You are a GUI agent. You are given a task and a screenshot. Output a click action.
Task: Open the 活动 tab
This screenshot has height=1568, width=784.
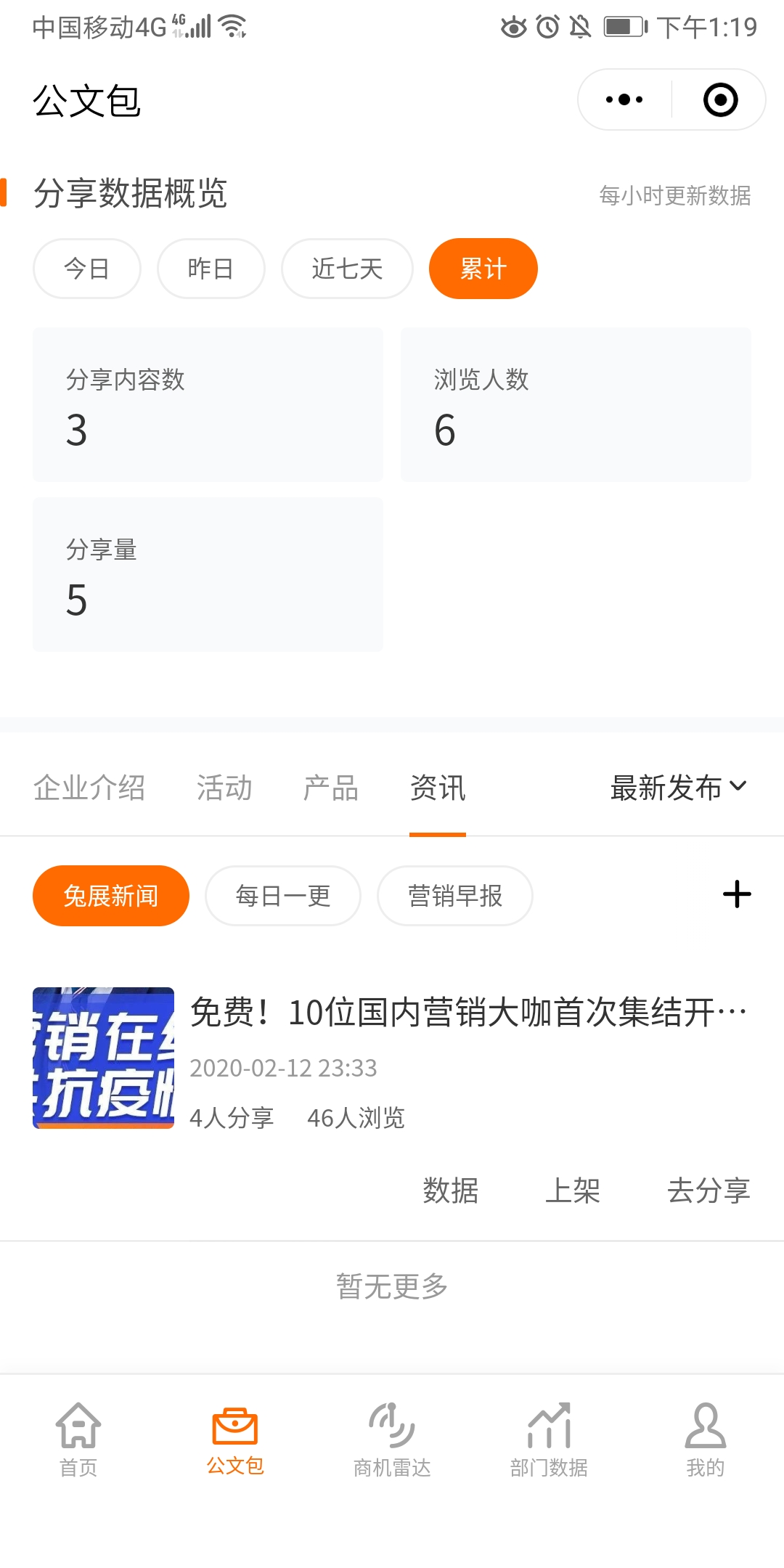pyautogui.click(x=224, y=788)
